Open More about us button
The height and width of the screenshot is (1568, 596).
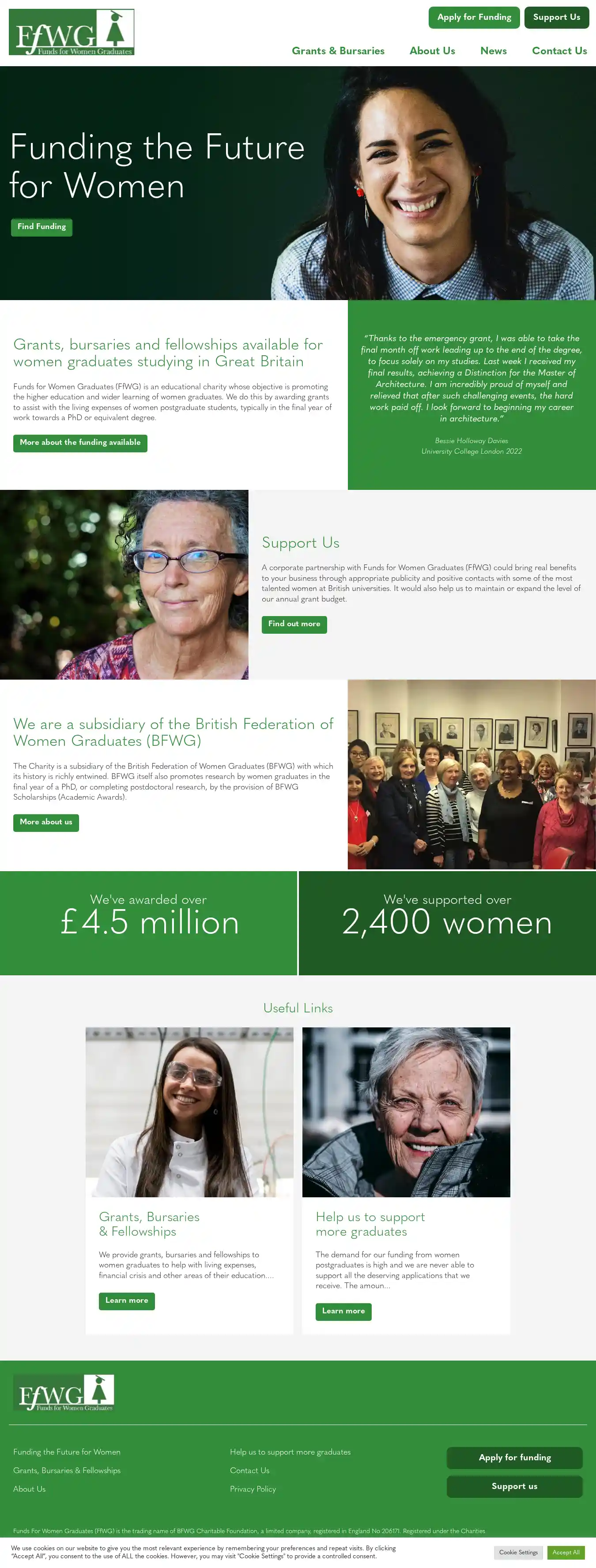pos(45,822)
